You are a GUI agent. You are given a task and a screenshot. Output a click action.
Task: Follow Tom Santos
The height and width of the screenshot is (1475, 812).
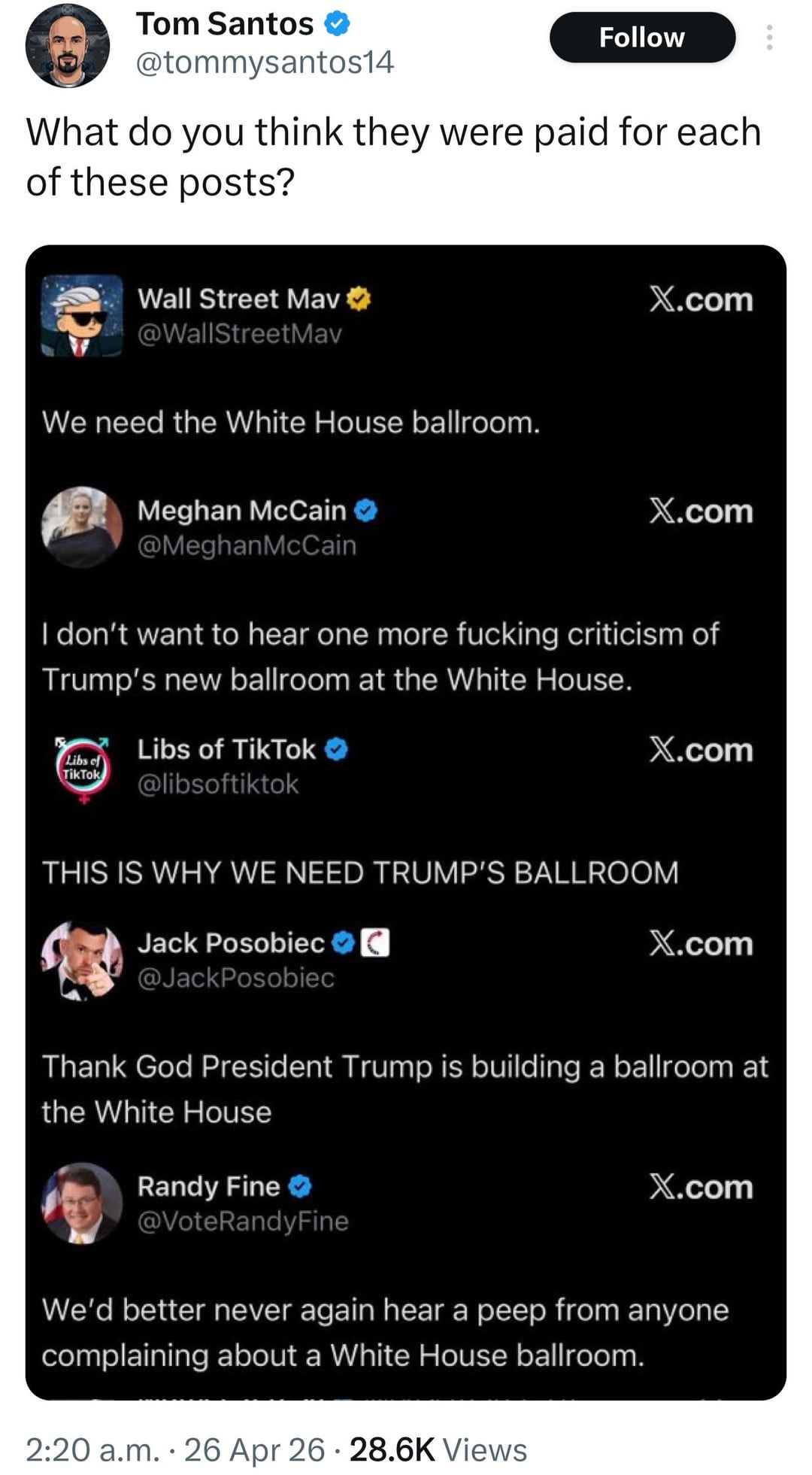(x=641, y=38)
